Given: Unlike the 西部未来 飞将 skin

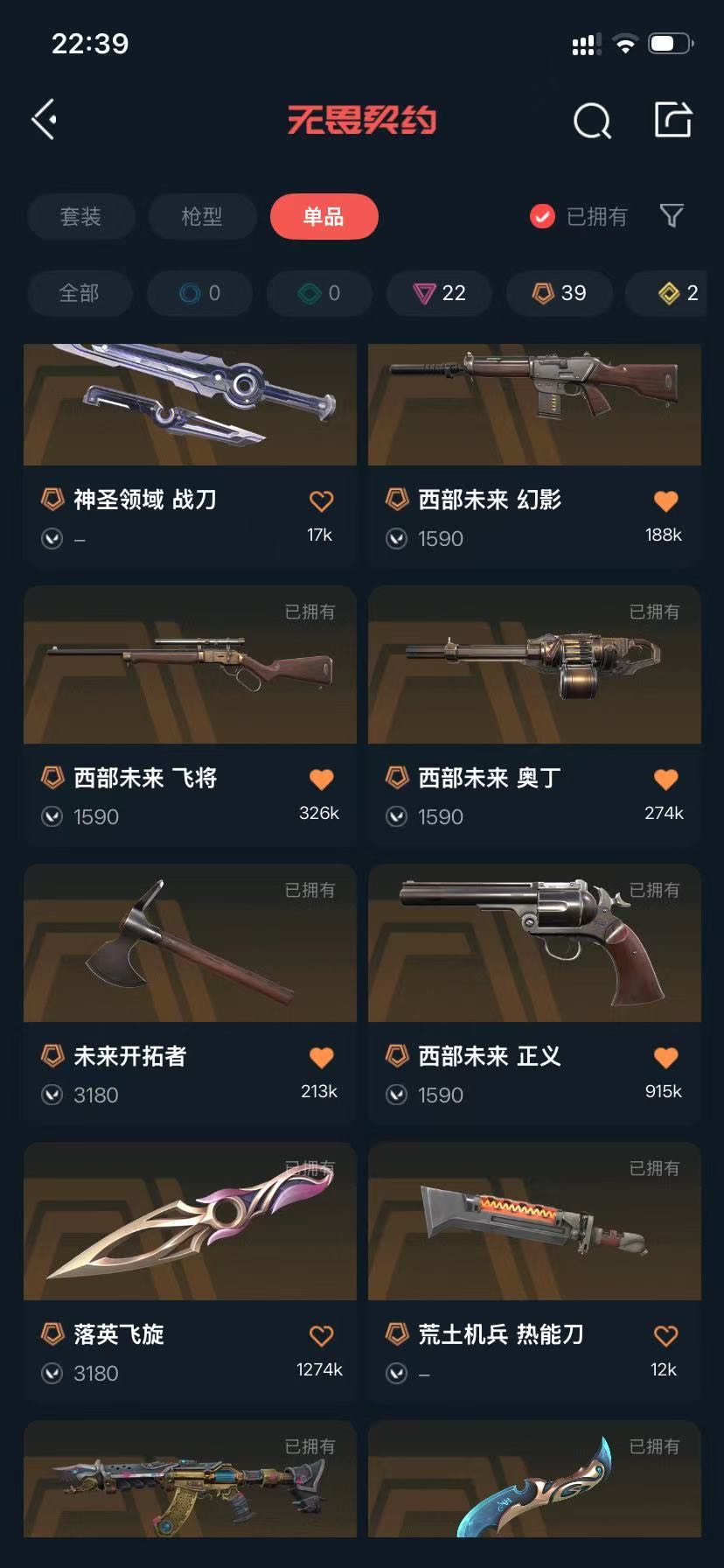Looking at the screenshot, I should point(321,780).
